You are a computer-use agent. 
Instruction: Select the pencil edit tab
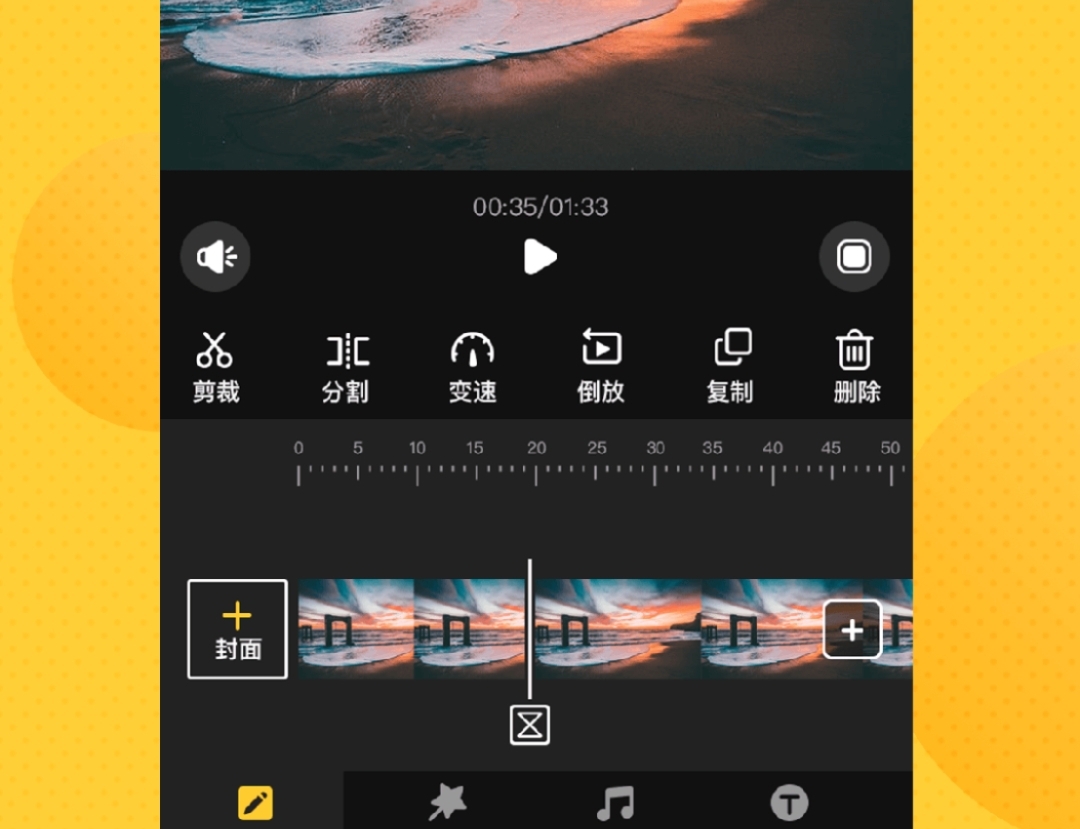point(255,802)
